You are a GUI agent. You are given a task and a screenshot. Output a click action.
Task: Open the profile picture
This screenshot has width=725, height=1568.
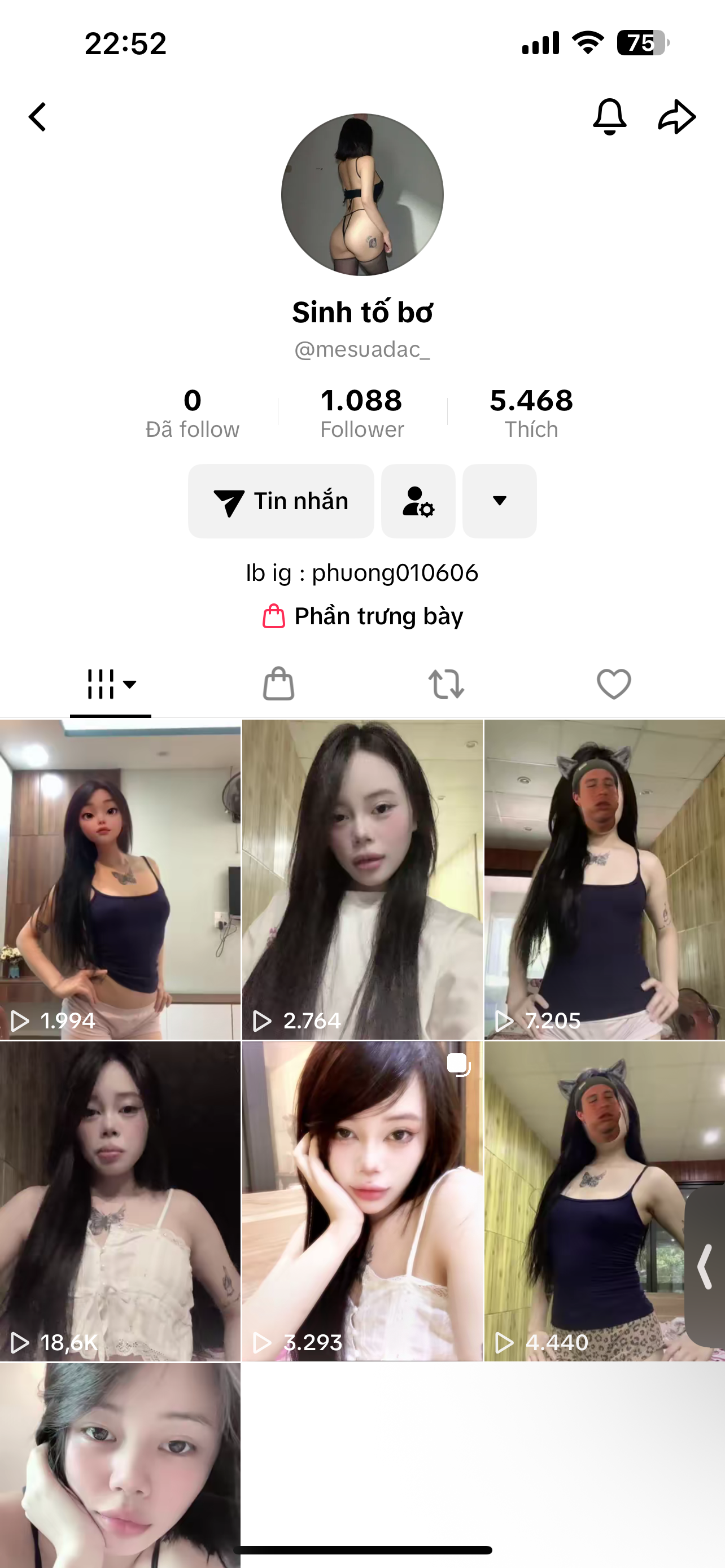point(362,195)
